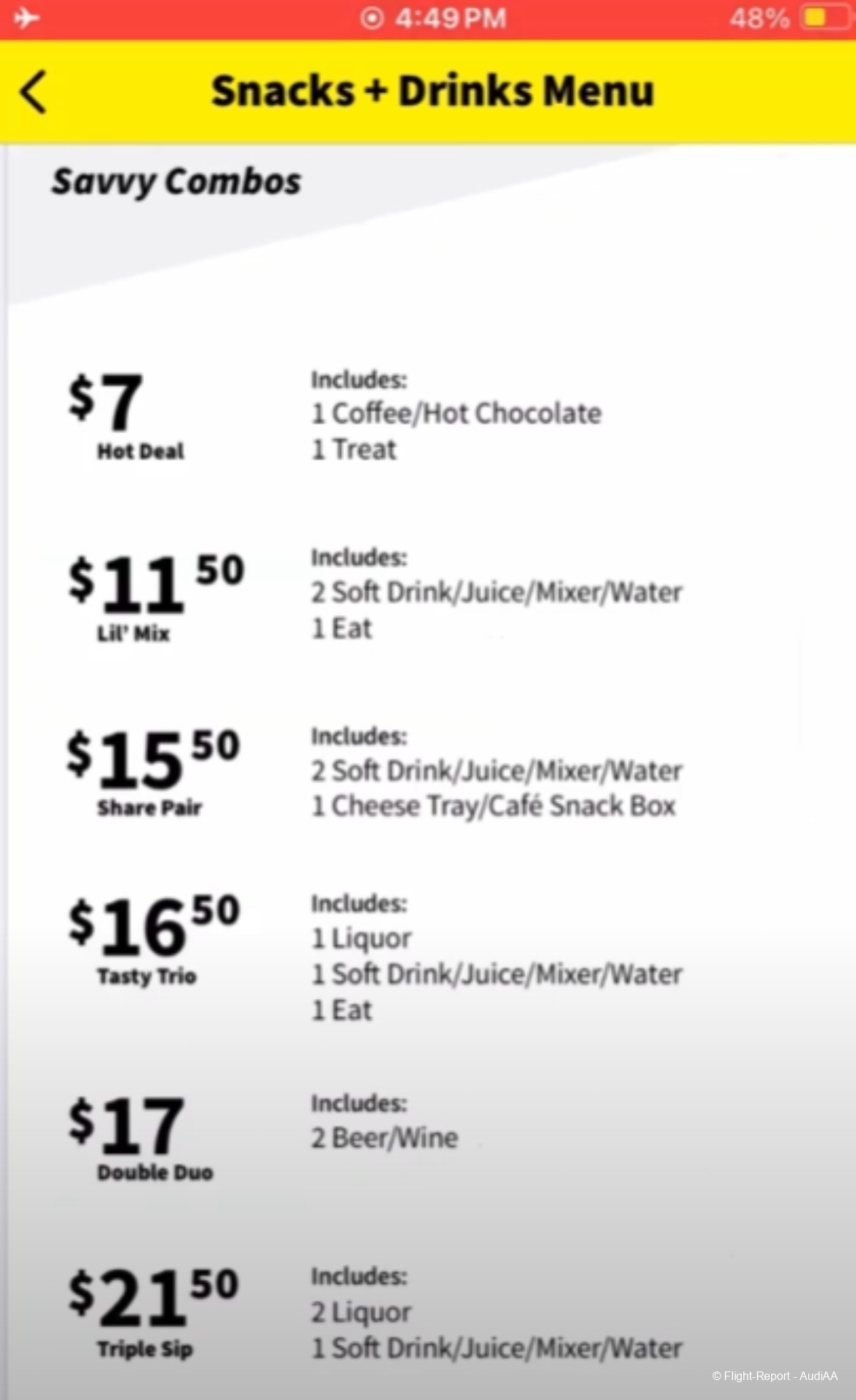Go back from Snacks + Drinks Menu
Viewport: 856px width, 1400px height.
click(x=34, y=92)
